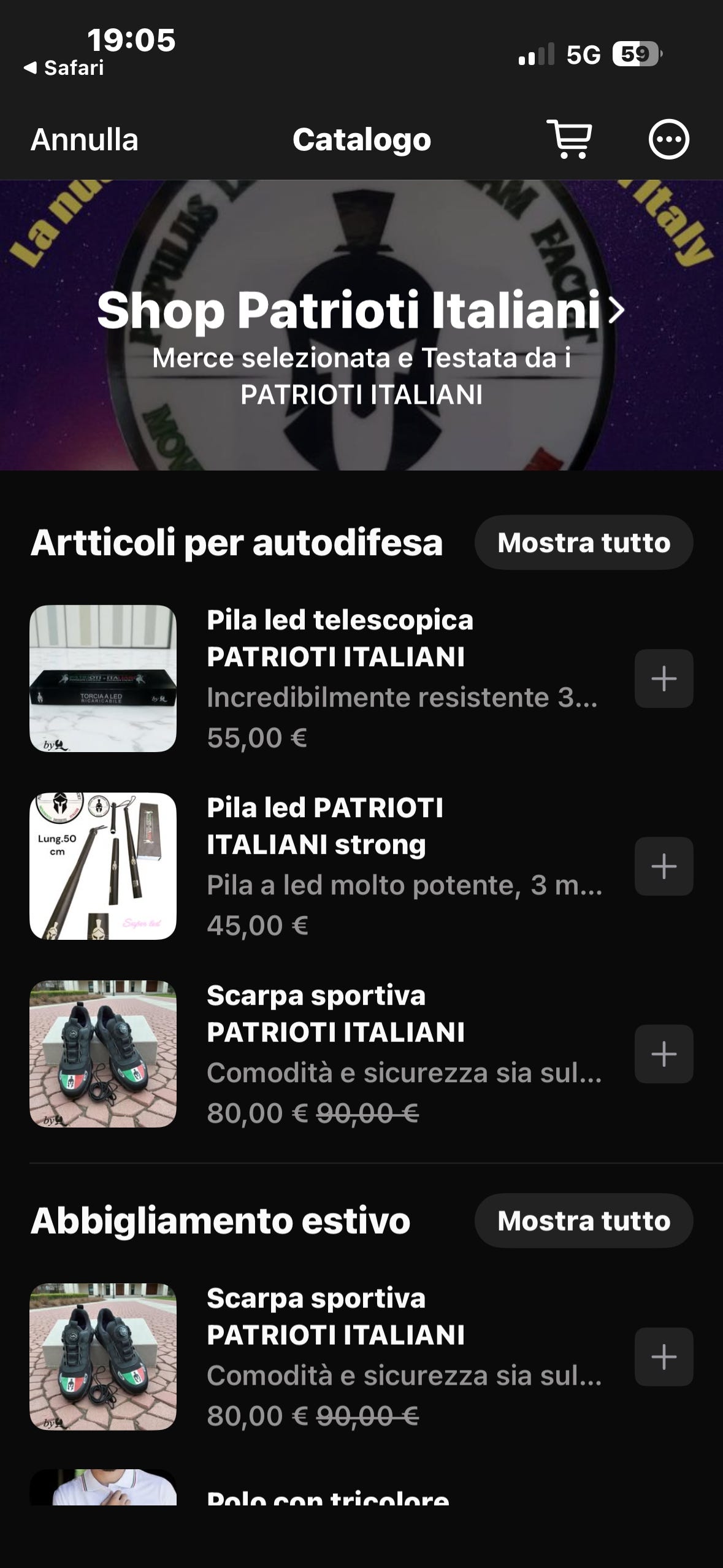Add Scarpa sportiva under Abbigliamento estivo
The height and width of the screenshot is (1568, 723).
tap(664, 1357)
